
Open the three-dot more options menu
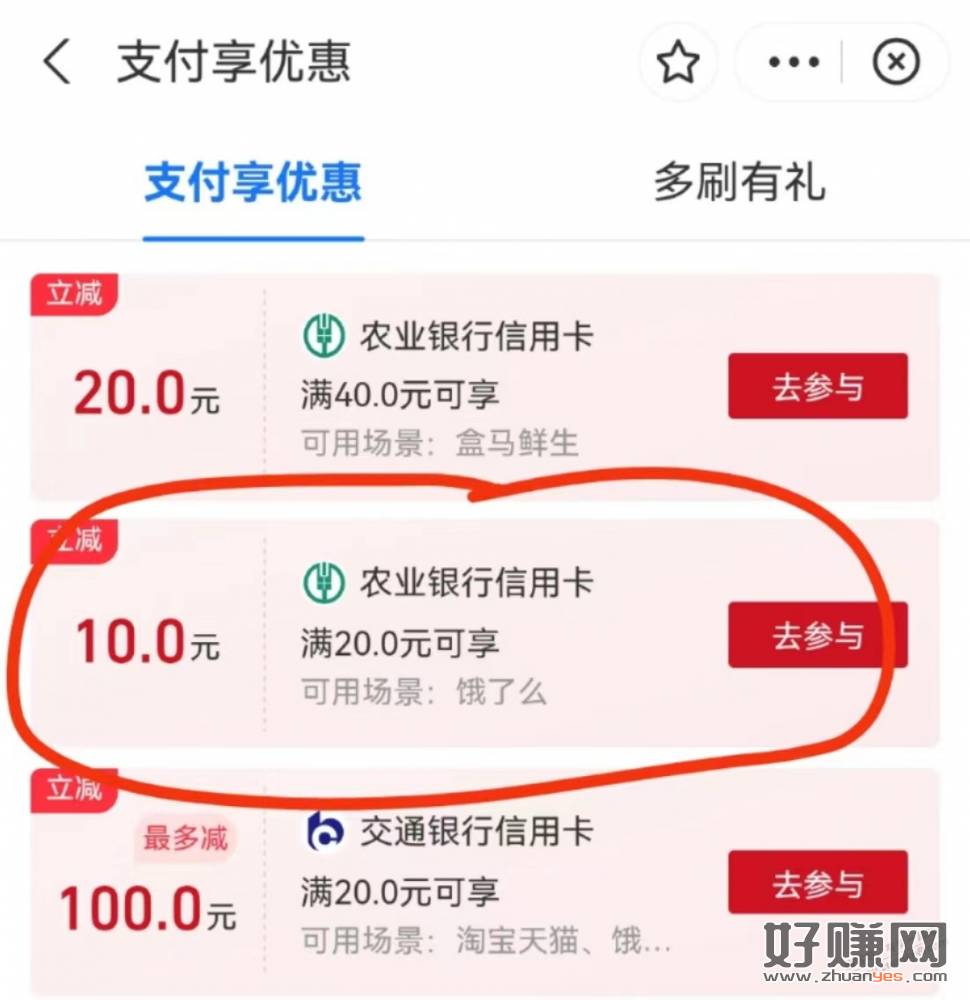[794, 64]
